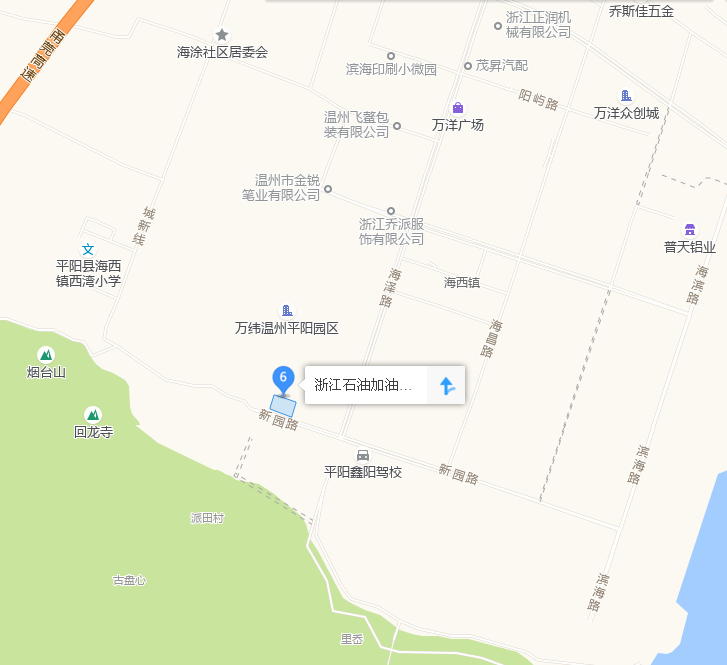Open the 浙江石油加油 info bubble
Viewport: 727px width, 665px height.
coord(365,385)
